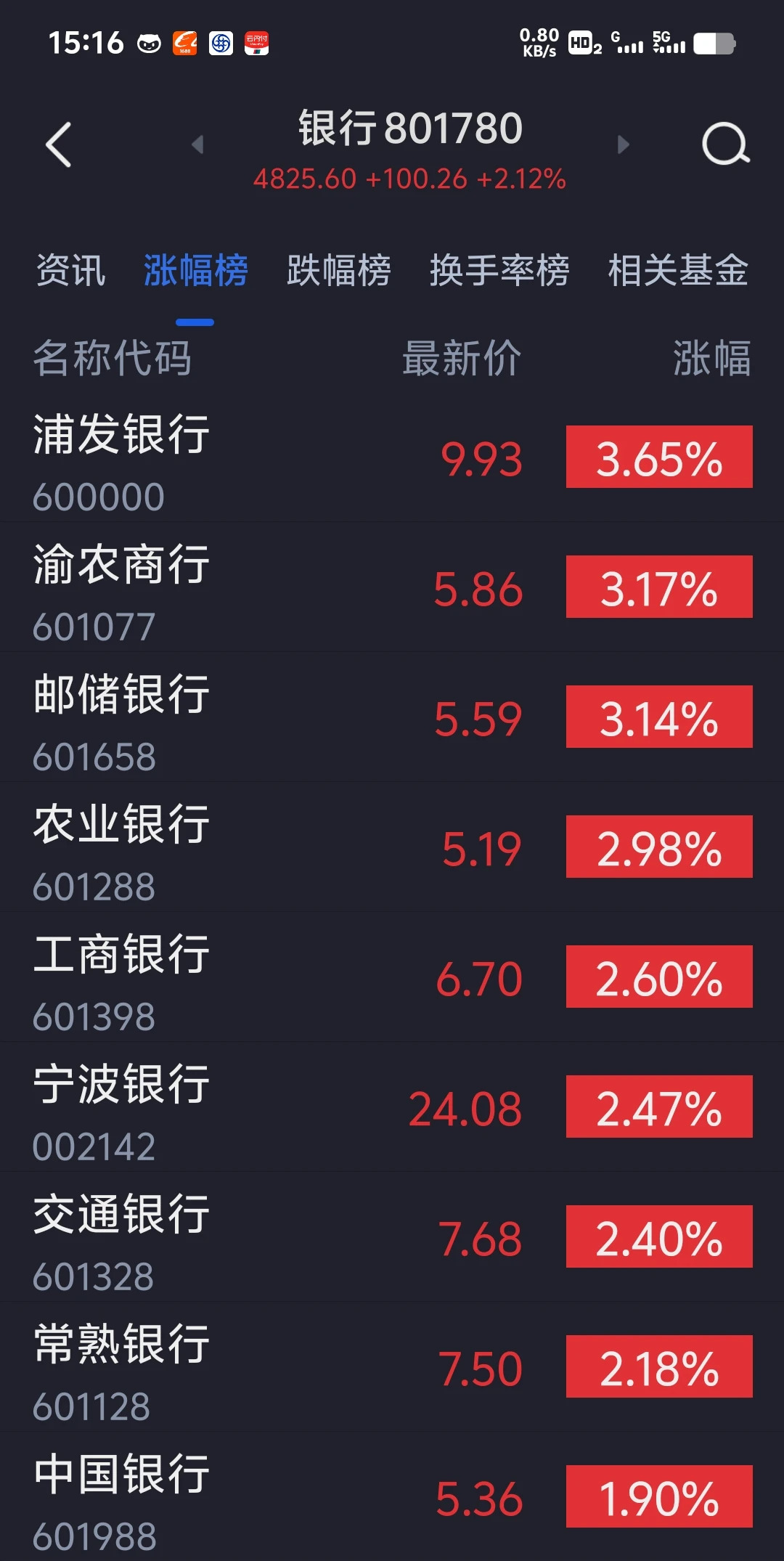Open 浦发银行 stock details
Screen dimensions: 784x1561
[x=218, y=457]
